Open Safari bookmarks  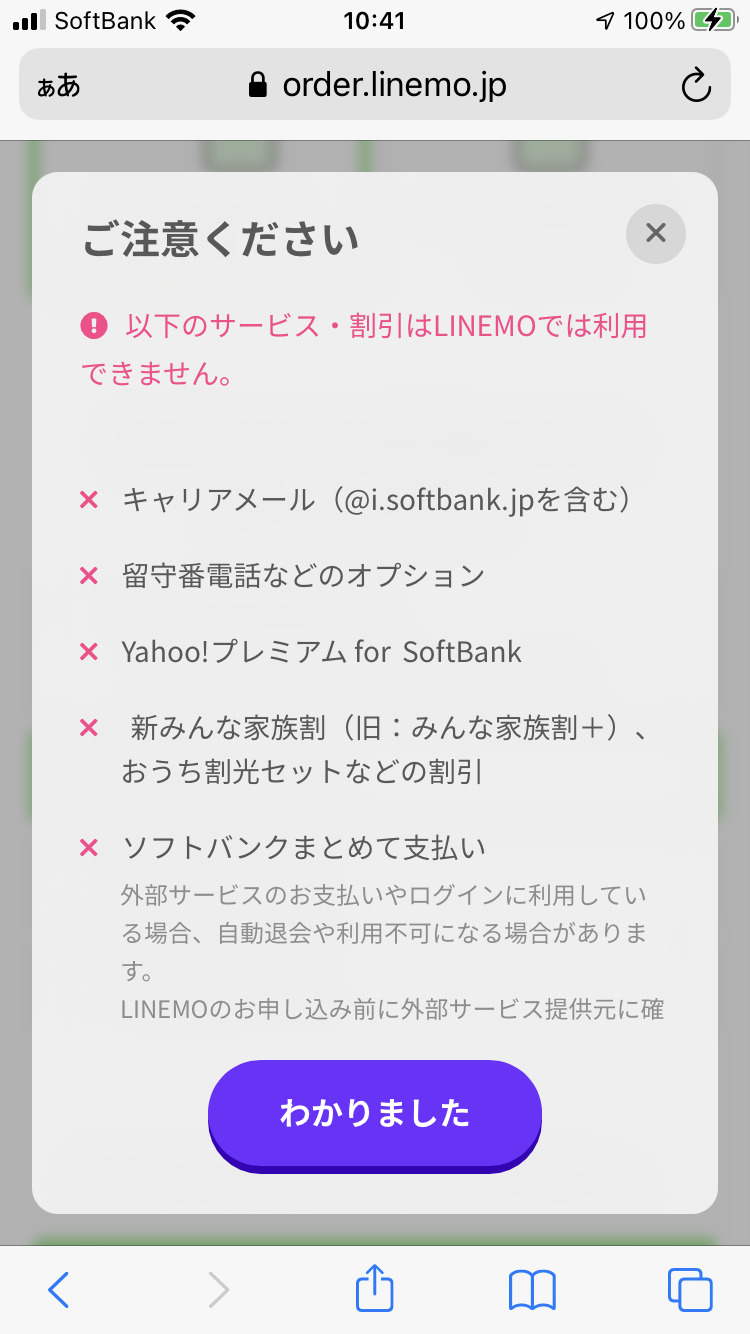tap(532, 1290)
